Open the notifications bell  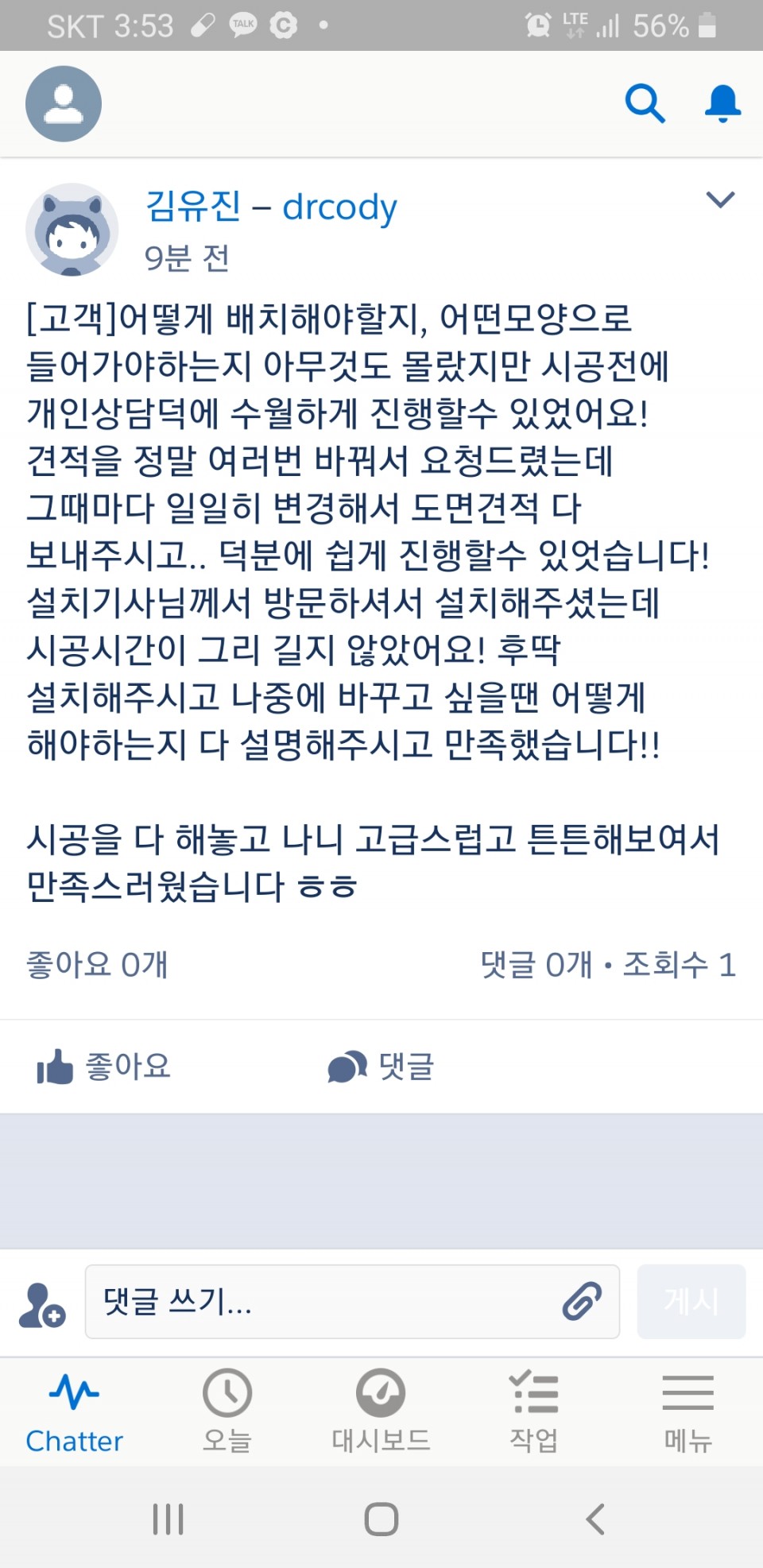(x=722, y=103)
